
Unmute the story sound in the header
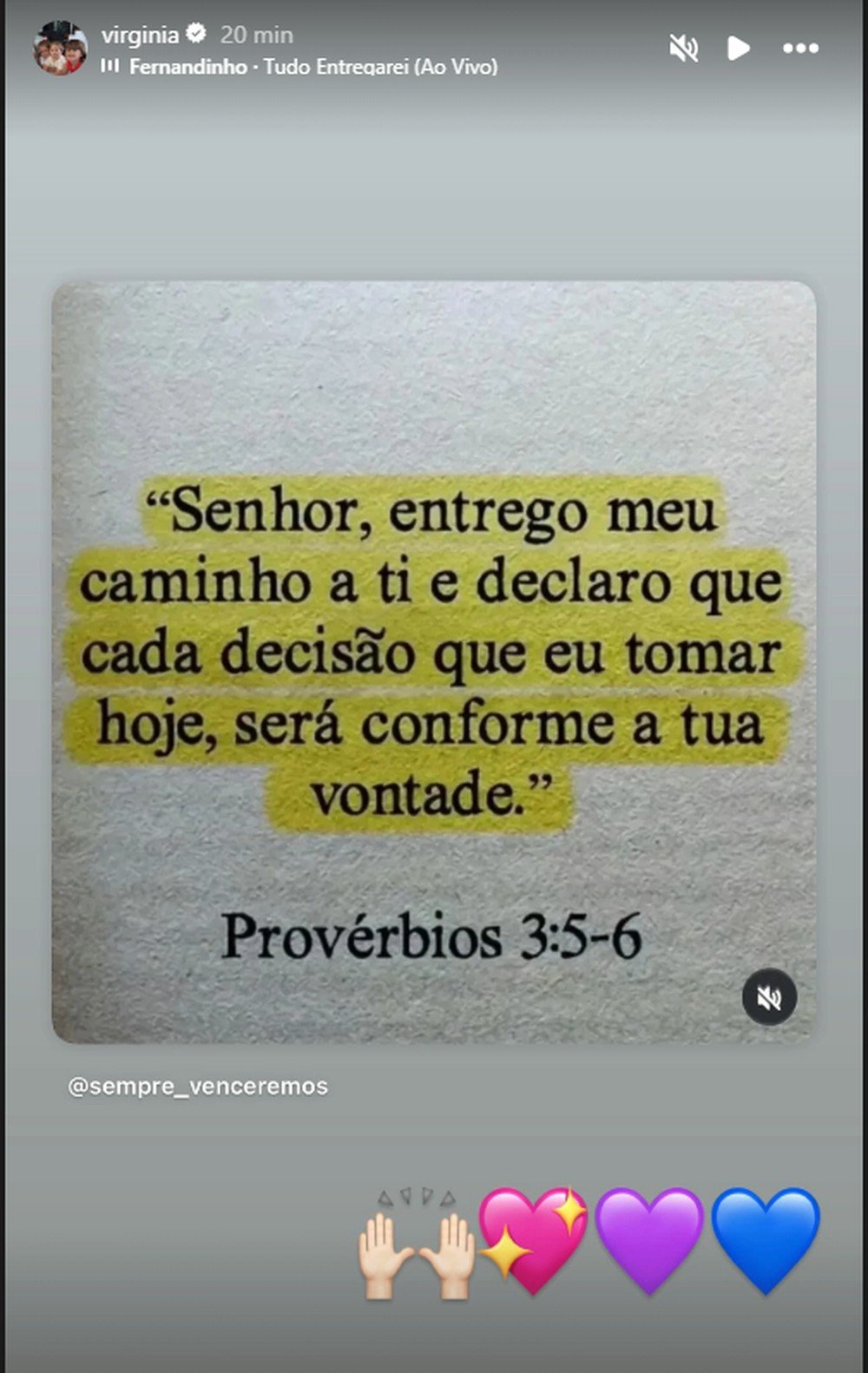(684, 49)
